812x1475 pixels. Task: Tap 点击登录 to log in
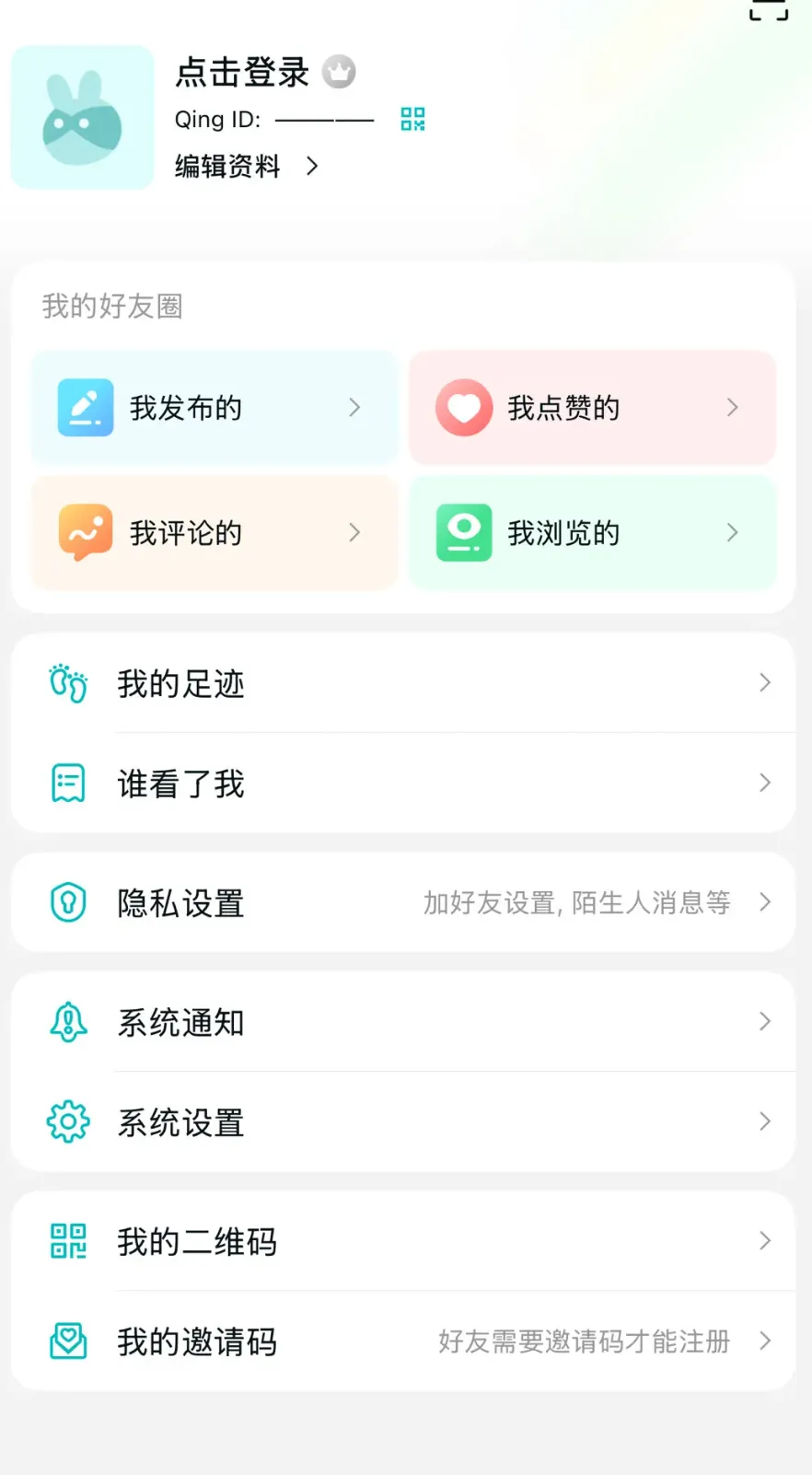242,72
